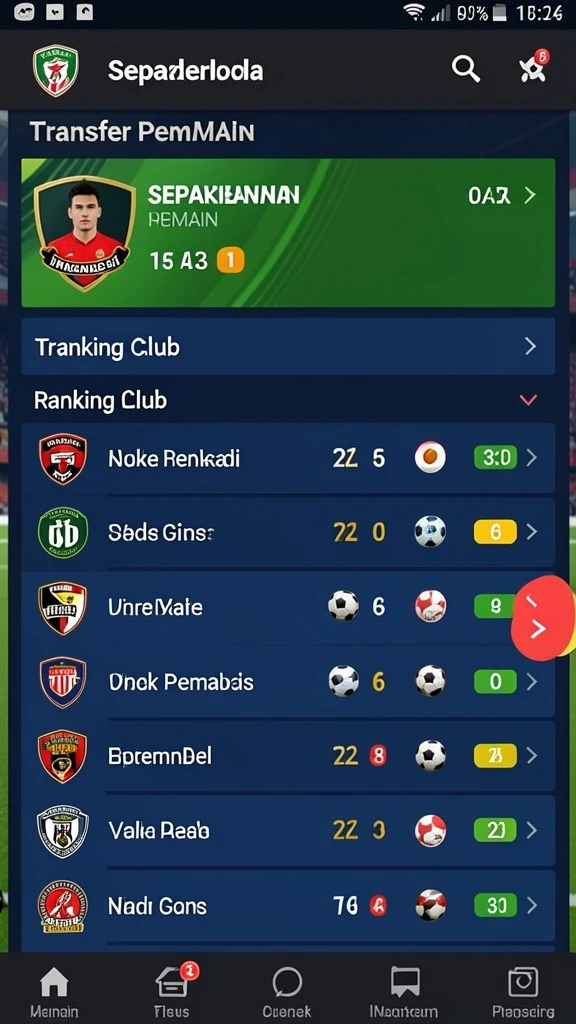The image size is (576, 1024).
Task: Open the Tranking Club row
Action: pyautogui.click(x=288, y=347)
